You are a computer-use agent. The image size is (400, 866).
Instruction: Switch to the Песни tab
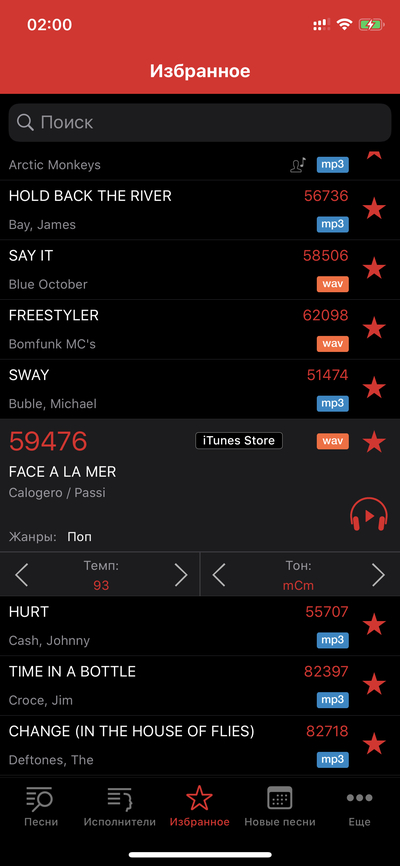click(x=41, y=807)
